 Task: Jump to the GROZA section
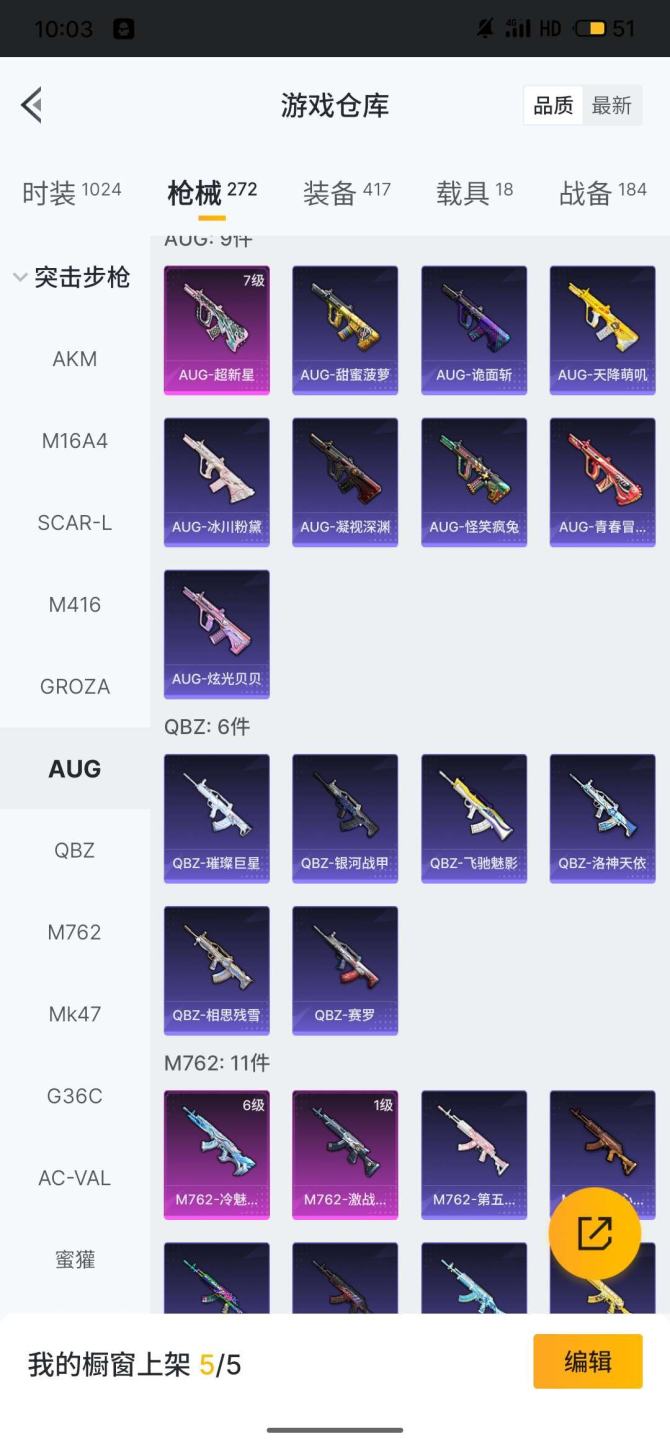tap(75, 687)
